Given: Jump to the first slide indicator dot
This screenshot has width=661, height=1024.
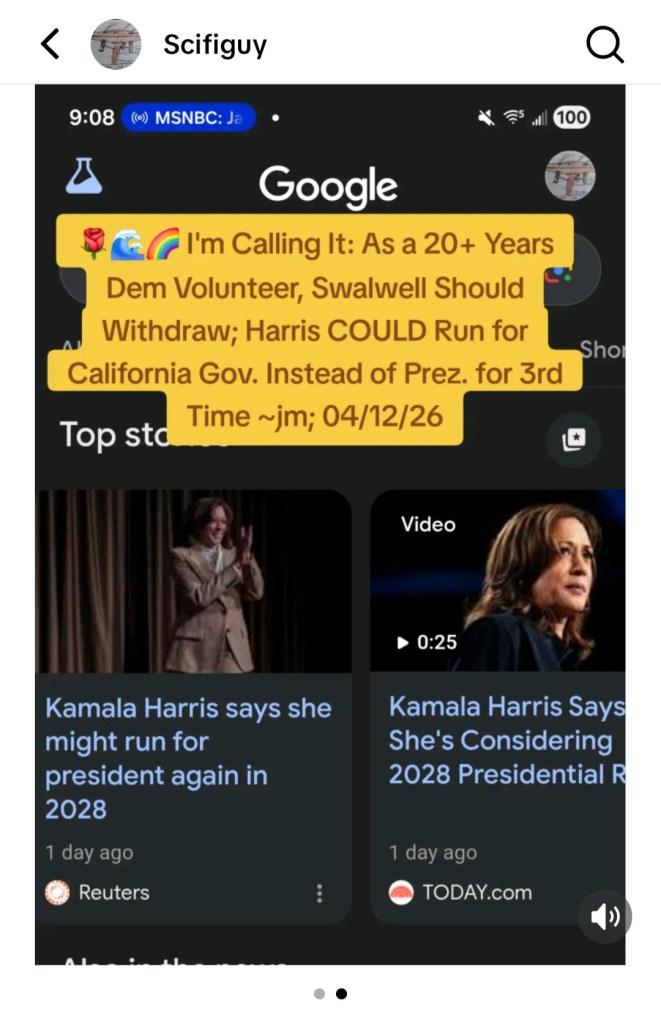Looking at the screenshot, I should pyautogui.click(x=319, y=994).
